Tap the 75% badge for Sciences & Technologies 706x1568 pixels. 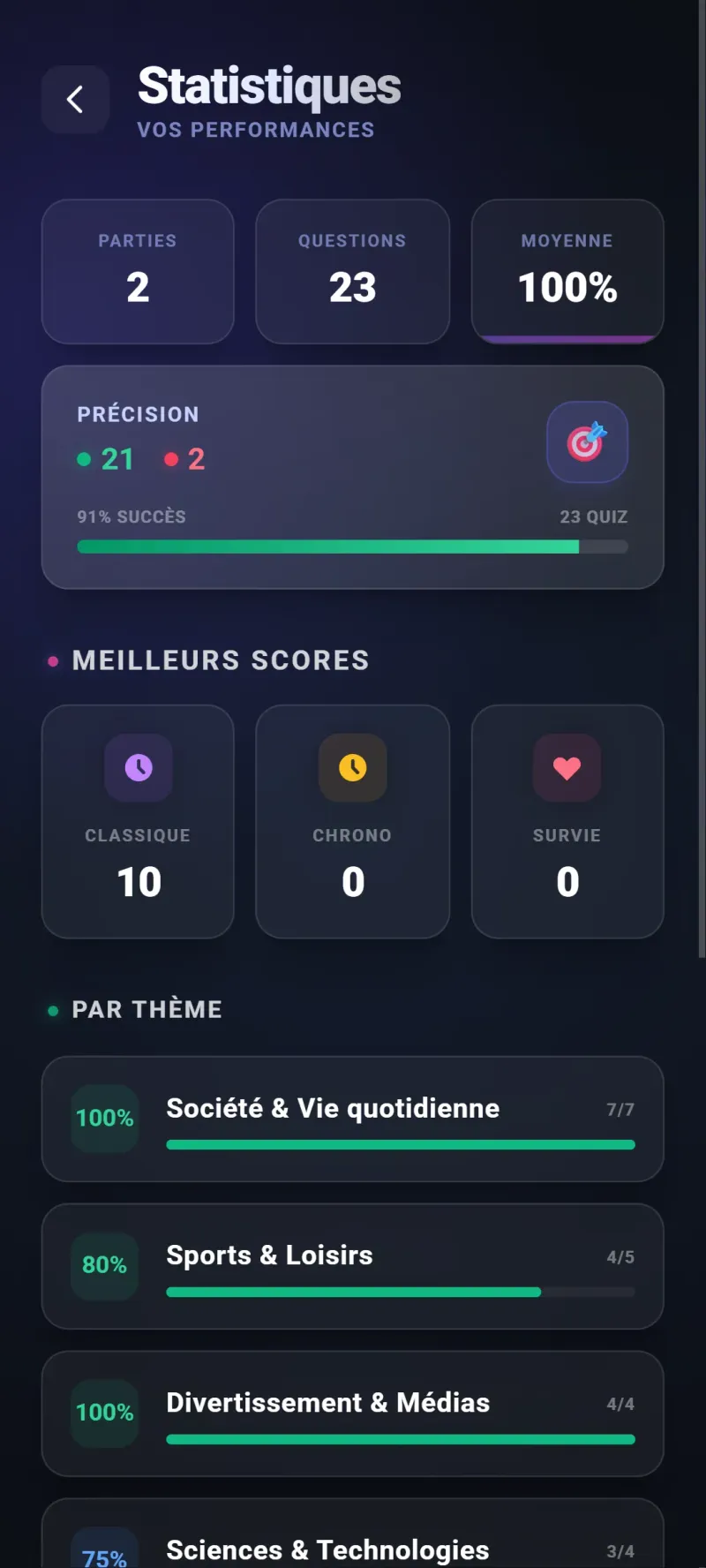click(104, 1552)
